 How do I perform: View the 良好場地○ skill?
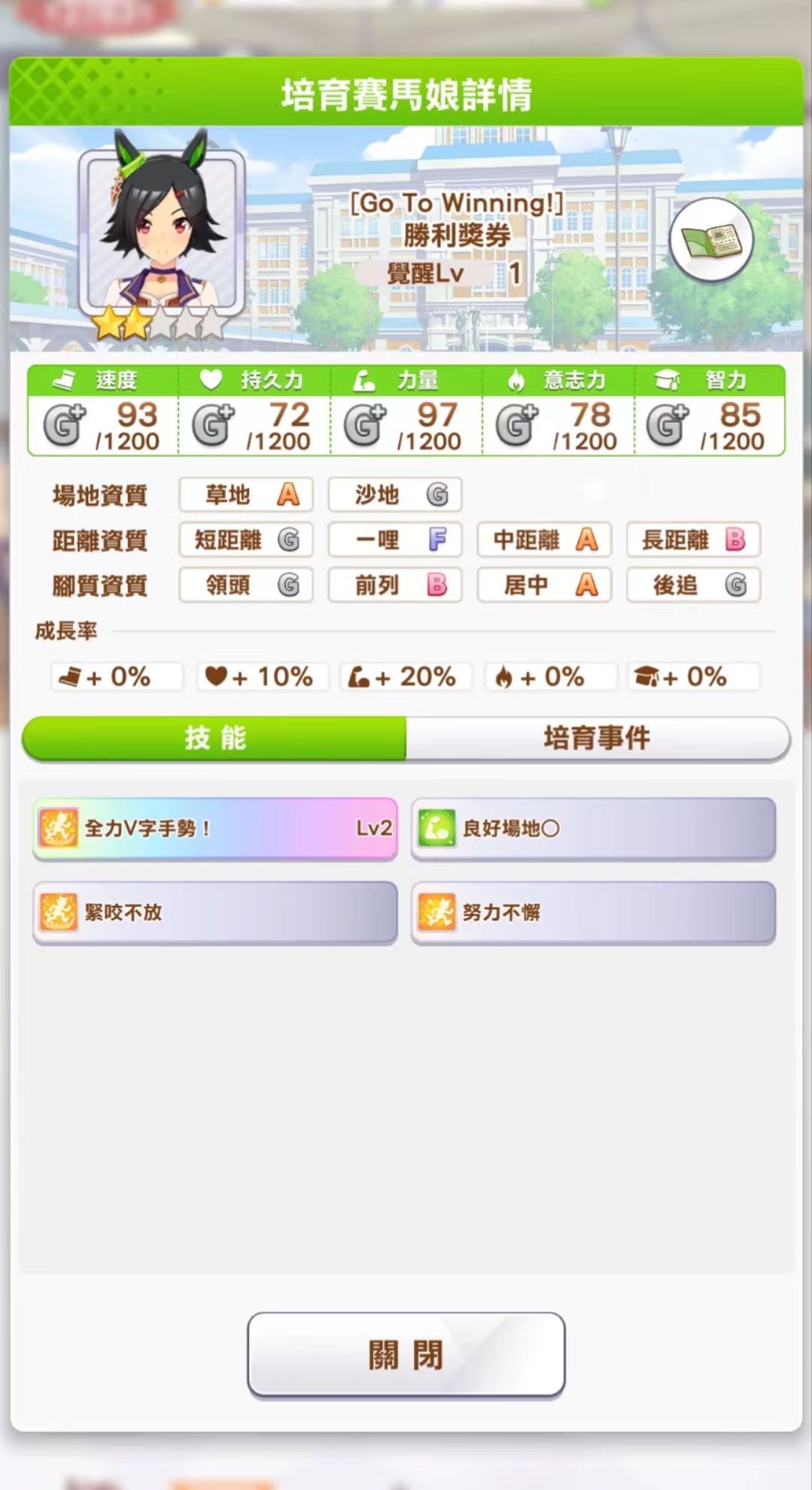[x=593, y=829]
